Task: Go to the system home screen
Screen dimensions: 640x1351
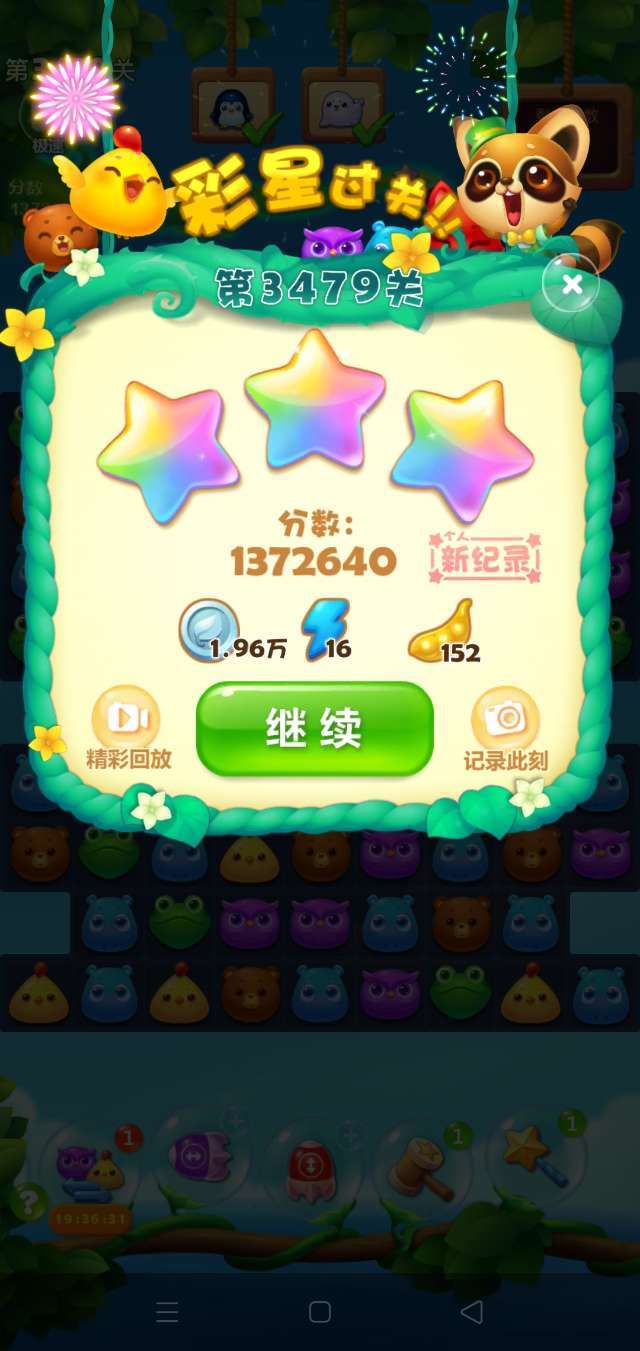Action: (x=320, y=1312)
